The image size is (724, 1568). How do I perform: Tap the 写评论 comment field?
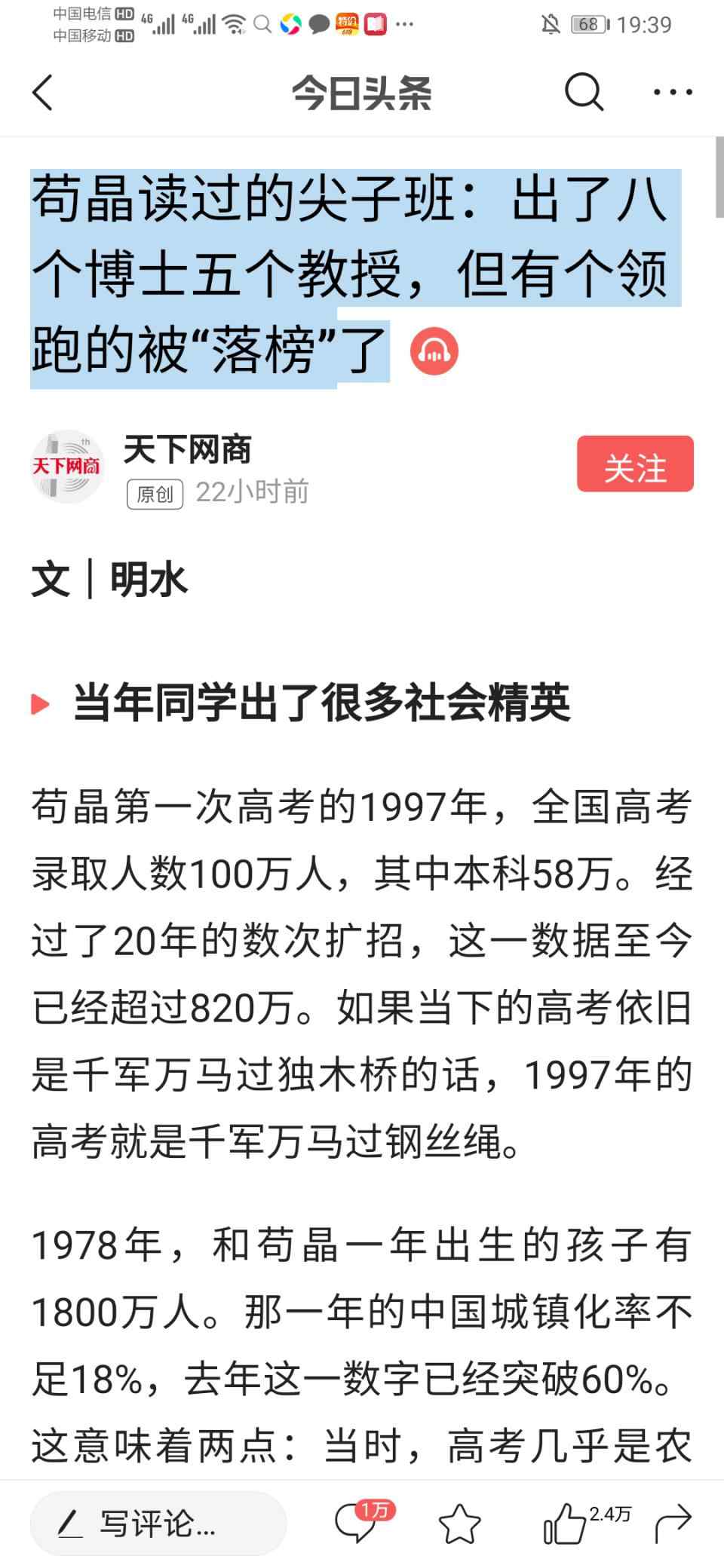tap(158, 1524)
